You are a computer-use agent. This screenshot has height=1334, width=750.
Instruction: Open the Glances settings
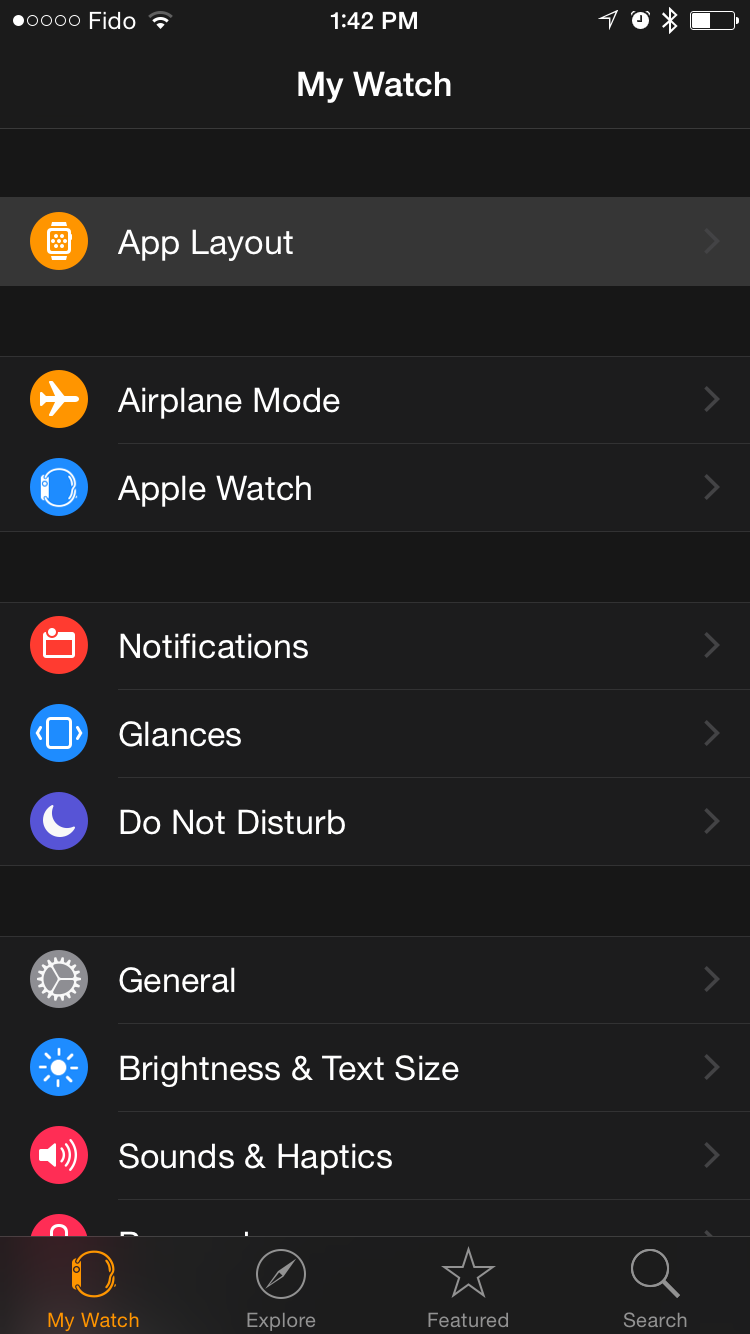click(374, 734)
